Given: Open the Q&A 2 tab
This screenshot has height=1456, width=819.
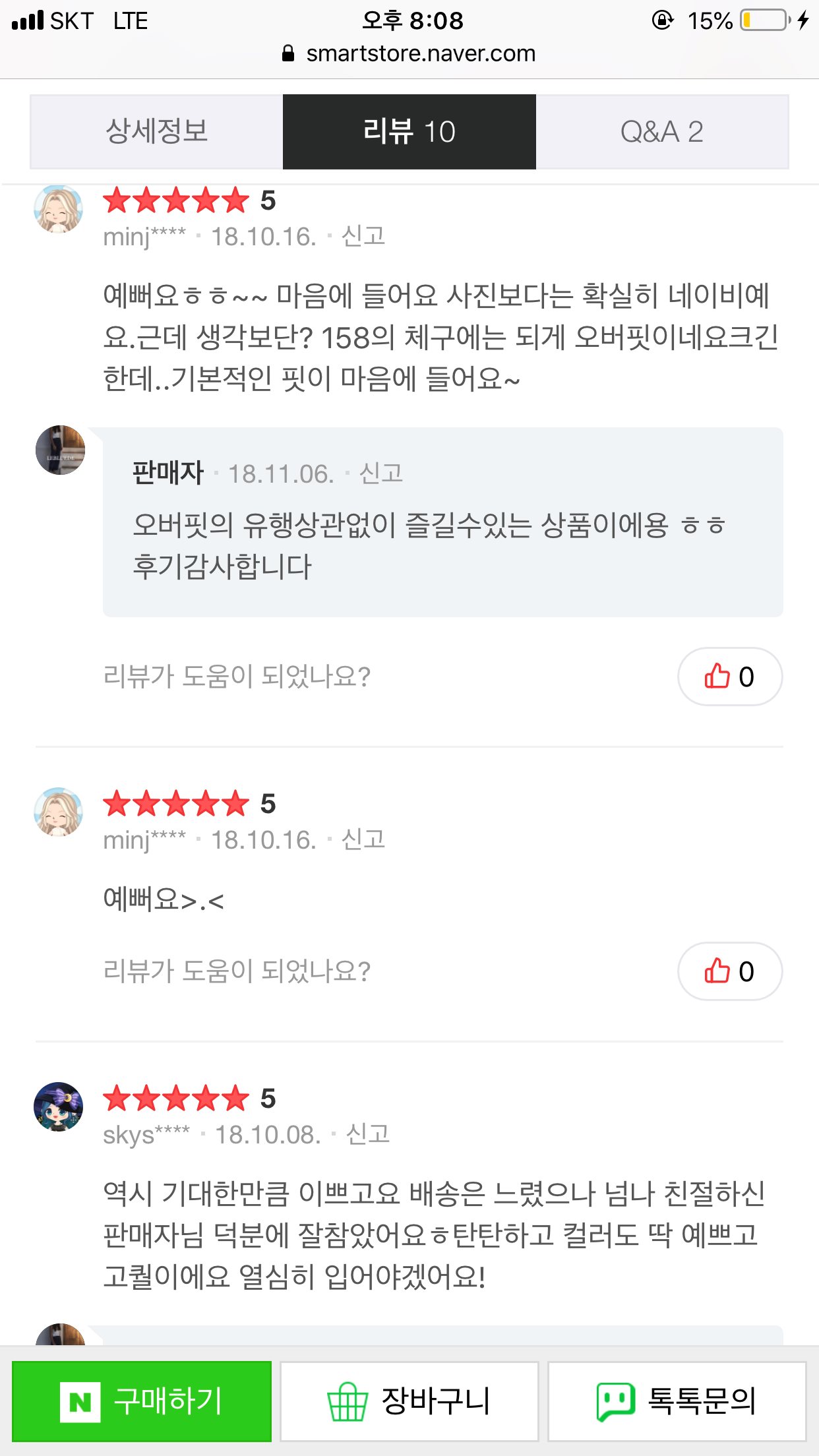Looking at the screenshot, I should [662, 132].
